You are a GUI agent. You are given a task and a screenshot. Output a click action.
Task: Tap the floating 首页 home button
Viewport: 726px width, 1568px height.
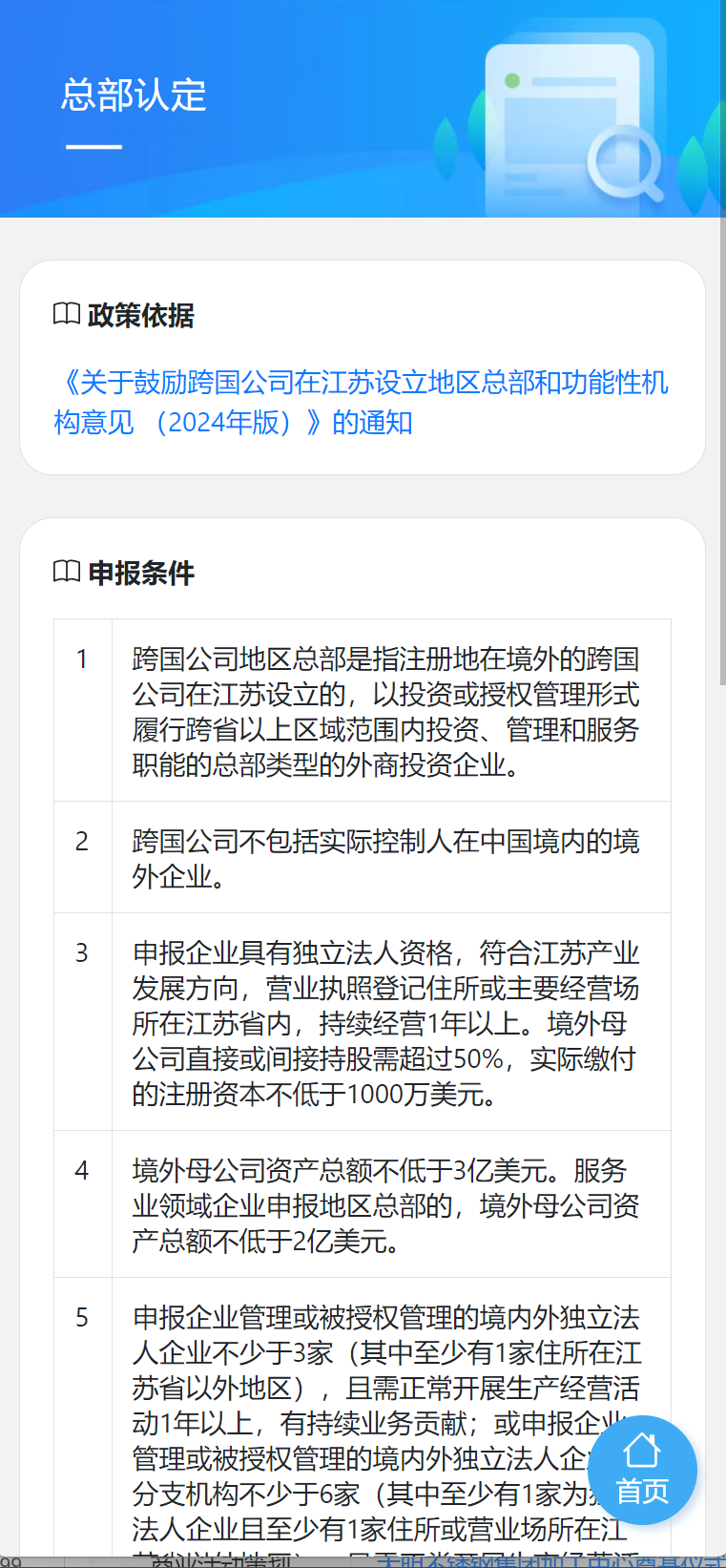tap(642, 1470)
